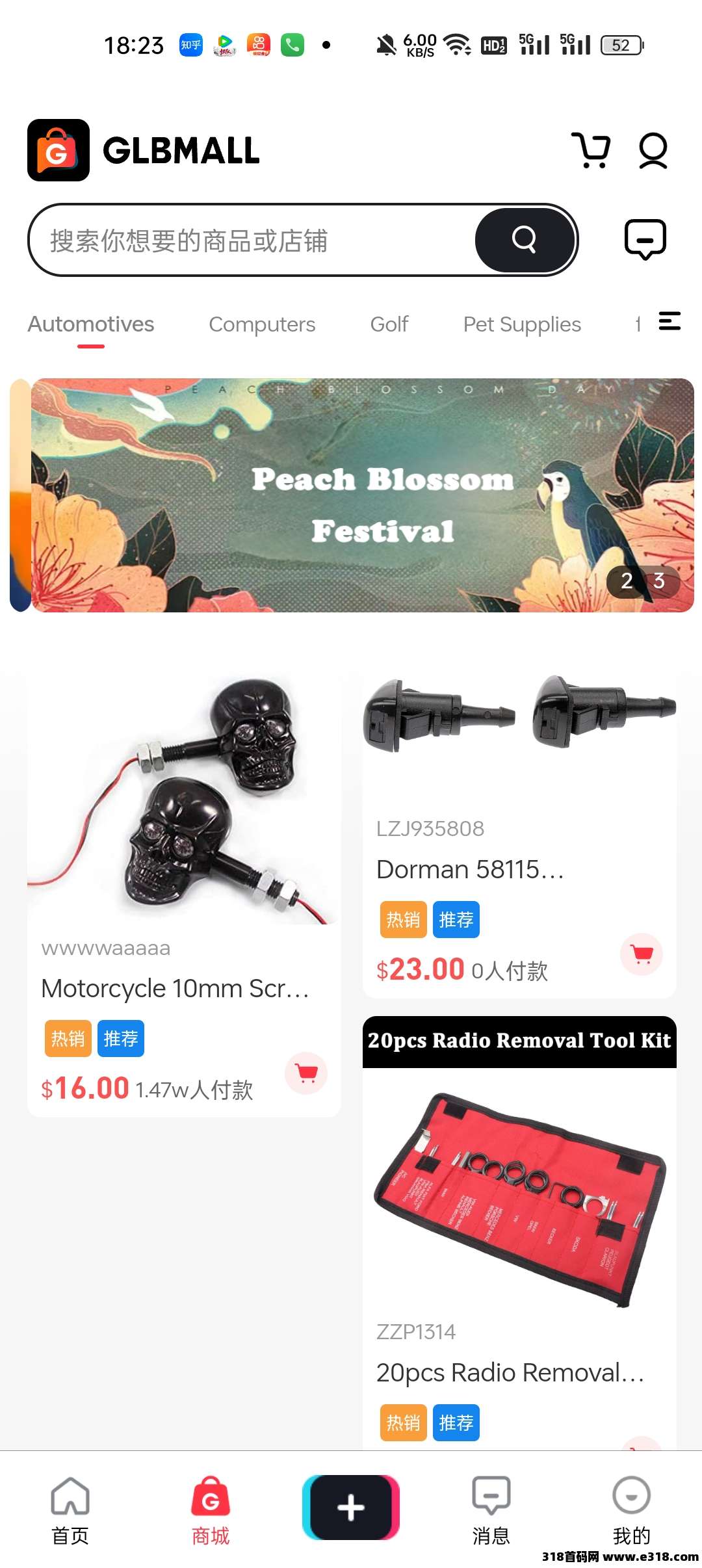Open the full category list menu
Screen dimensions: 702x1568
[x=669, y=321]
